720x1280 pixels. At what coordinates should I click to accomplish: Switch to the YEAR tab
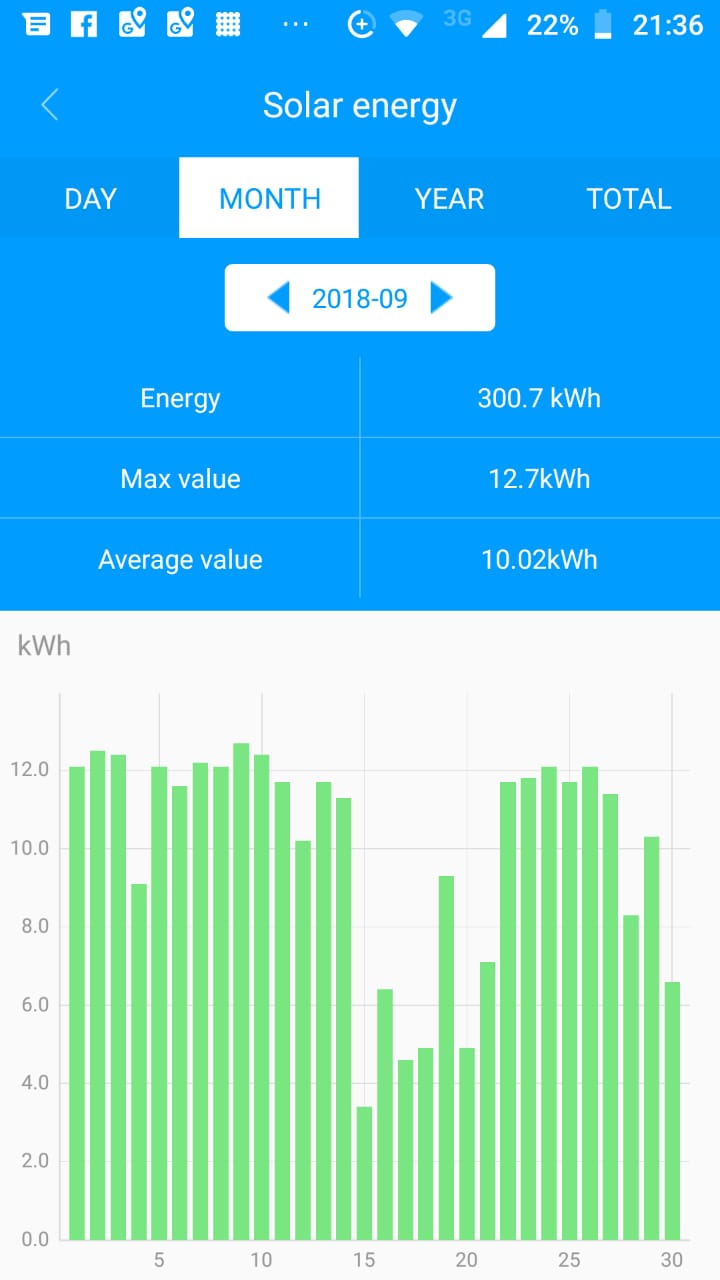(x=449, y=198)
